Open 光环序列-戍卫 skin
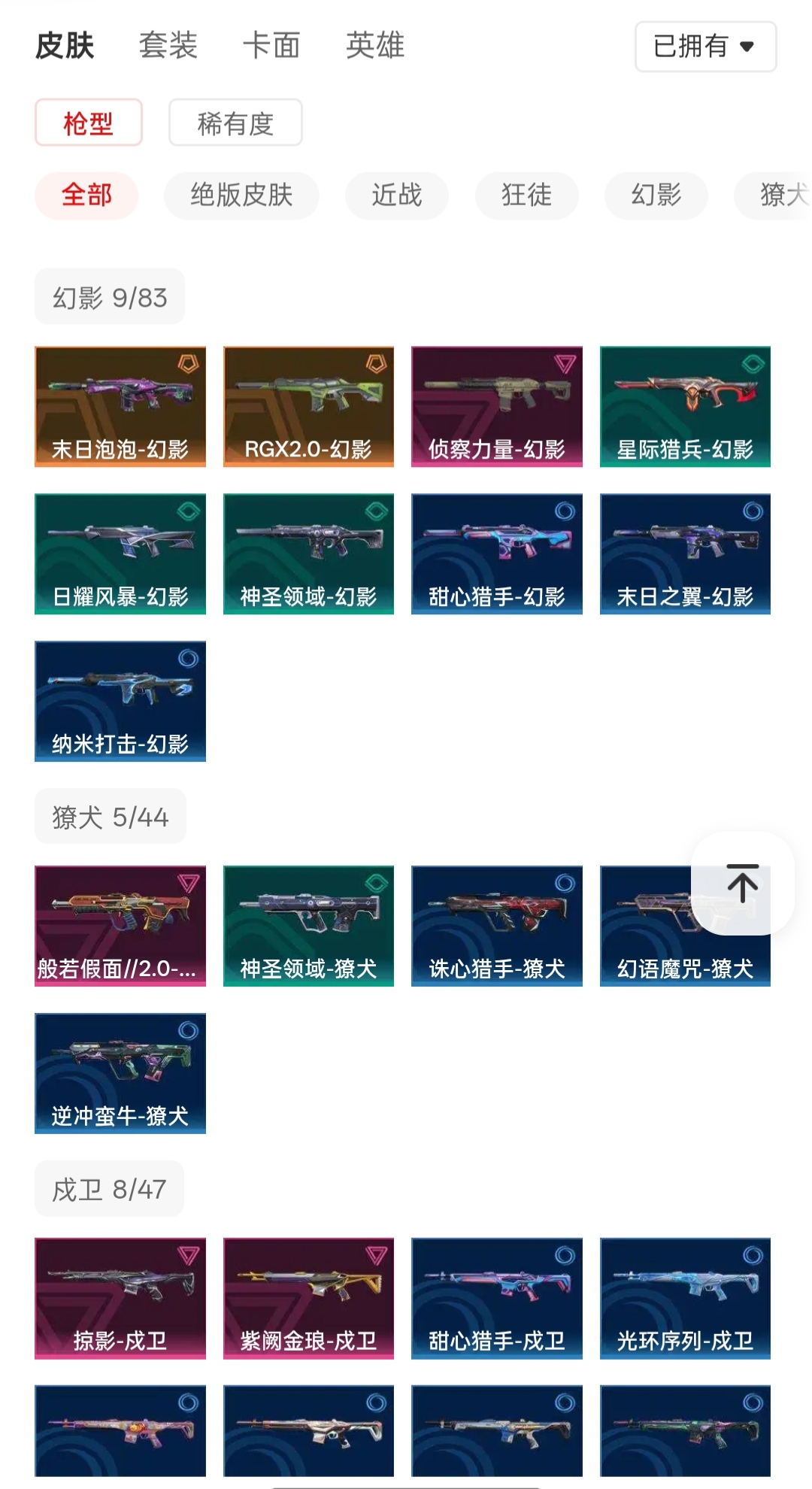The width and height of the screenshot is (812, 1489). coord(685,1298)
